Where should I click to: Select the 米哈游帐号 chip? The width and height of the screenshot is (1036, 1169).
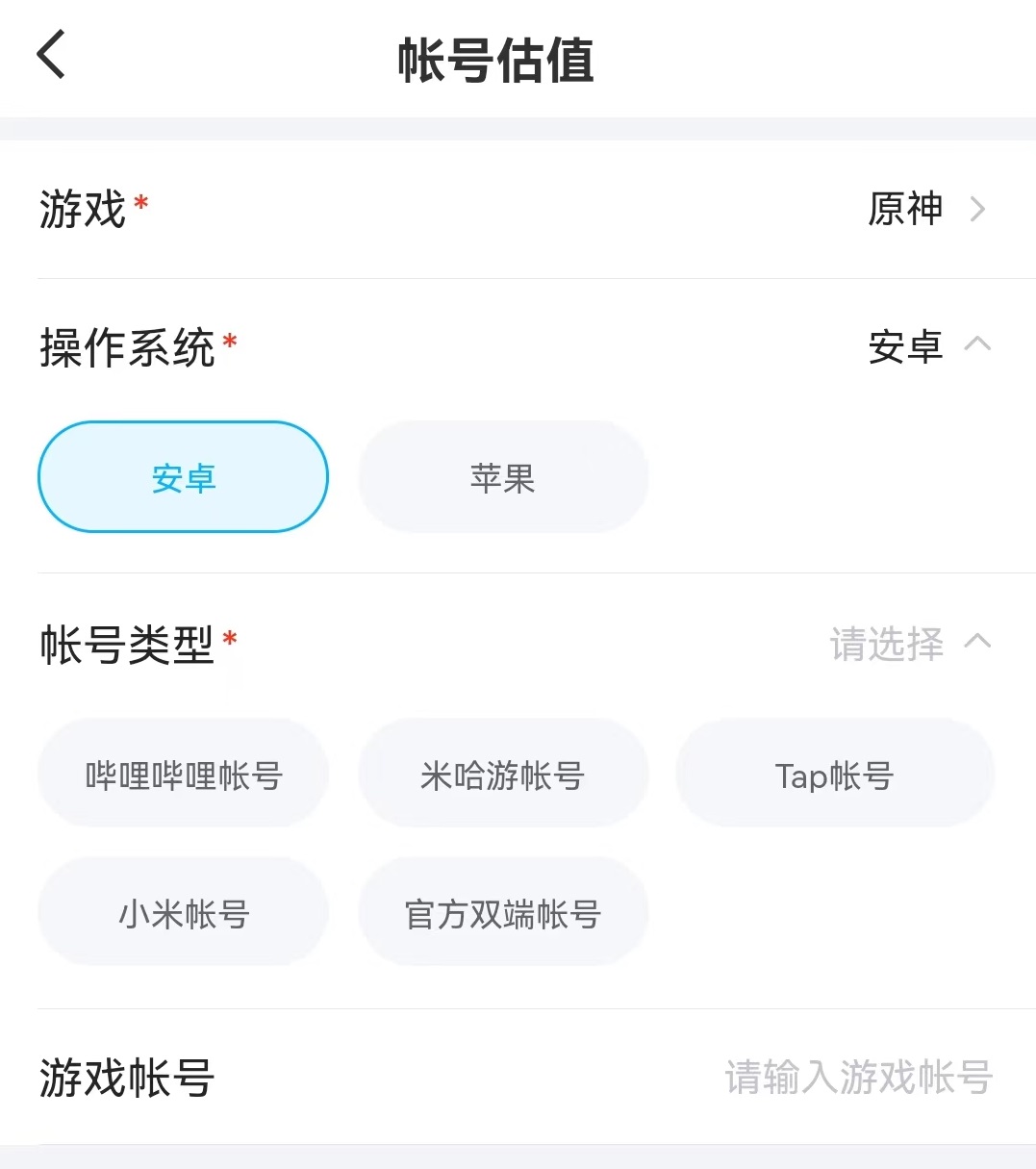(503, 775)
